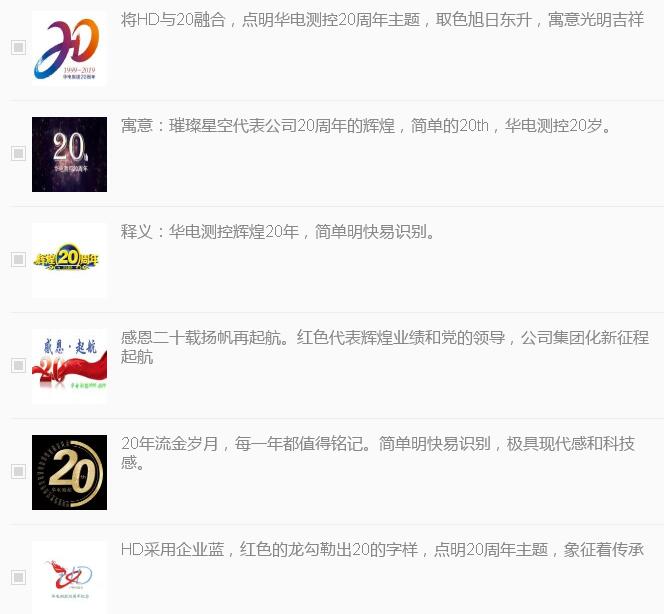Viewport: 664px width, 614px height.
Task: Select the 感恩·起航 red ribbon logo option
Action: [x=18, y=365]
